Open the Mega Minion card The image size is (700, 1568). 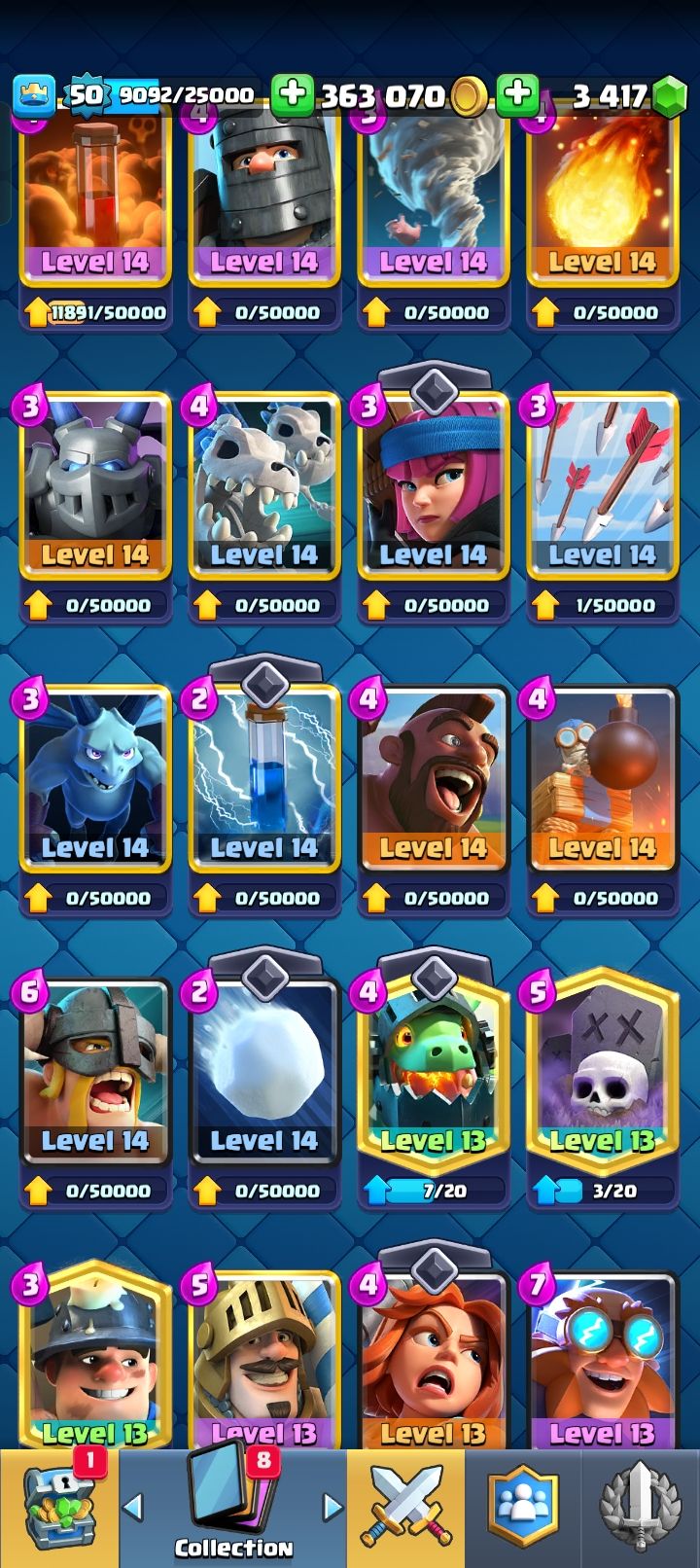(95, 486)
